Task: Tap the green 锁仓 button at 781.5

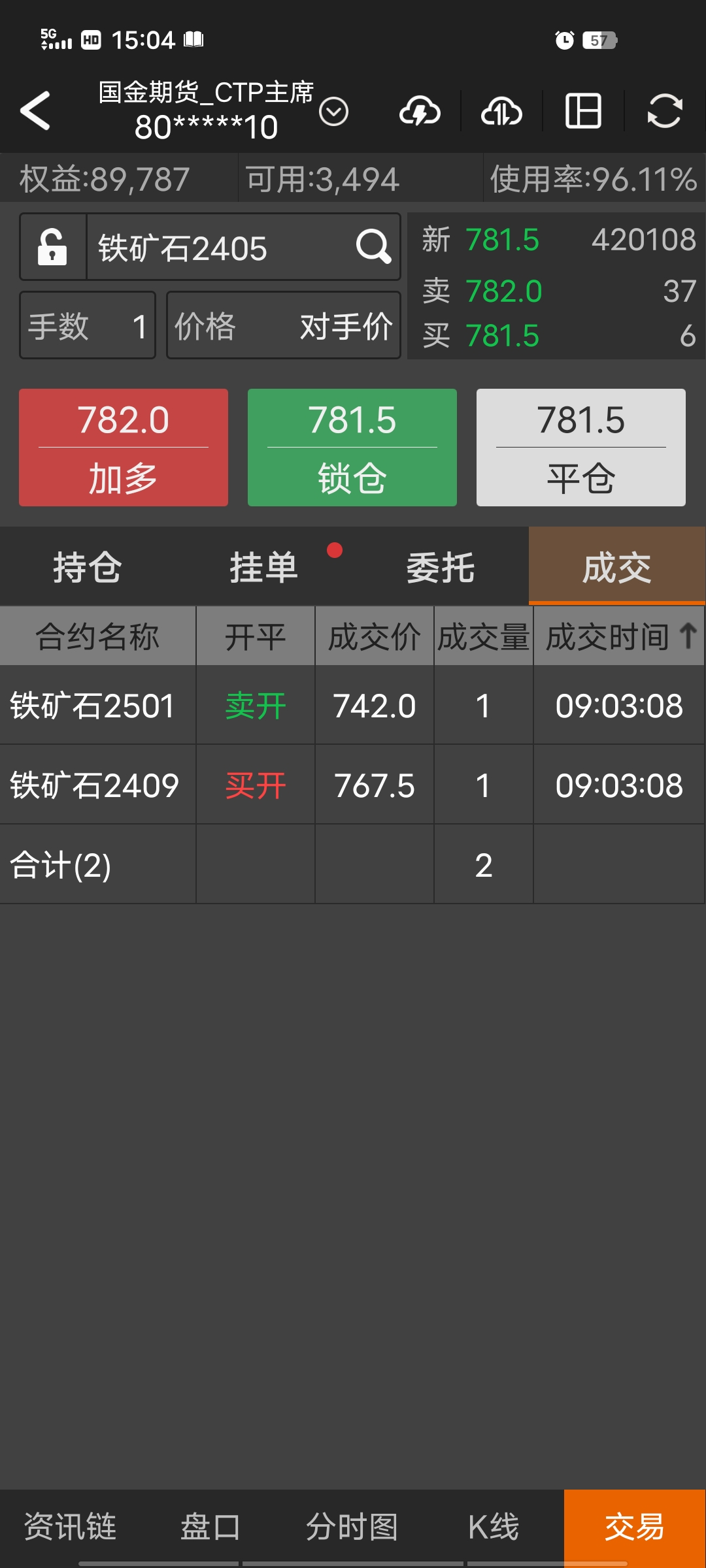Action: pyautogui.click(x=352, y=448)
